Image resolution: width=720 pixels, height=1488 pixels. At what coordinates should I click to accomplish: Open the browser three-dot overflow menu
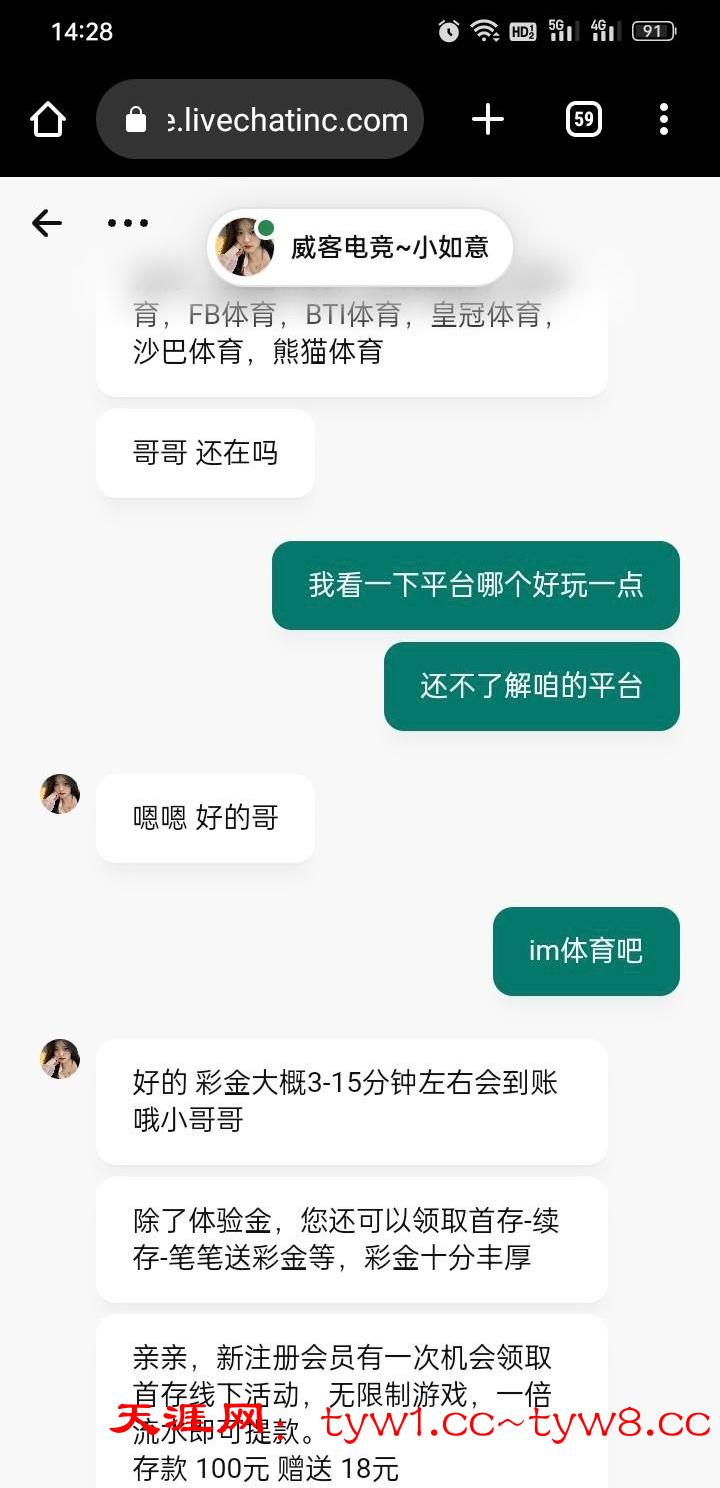click(664, 120)
